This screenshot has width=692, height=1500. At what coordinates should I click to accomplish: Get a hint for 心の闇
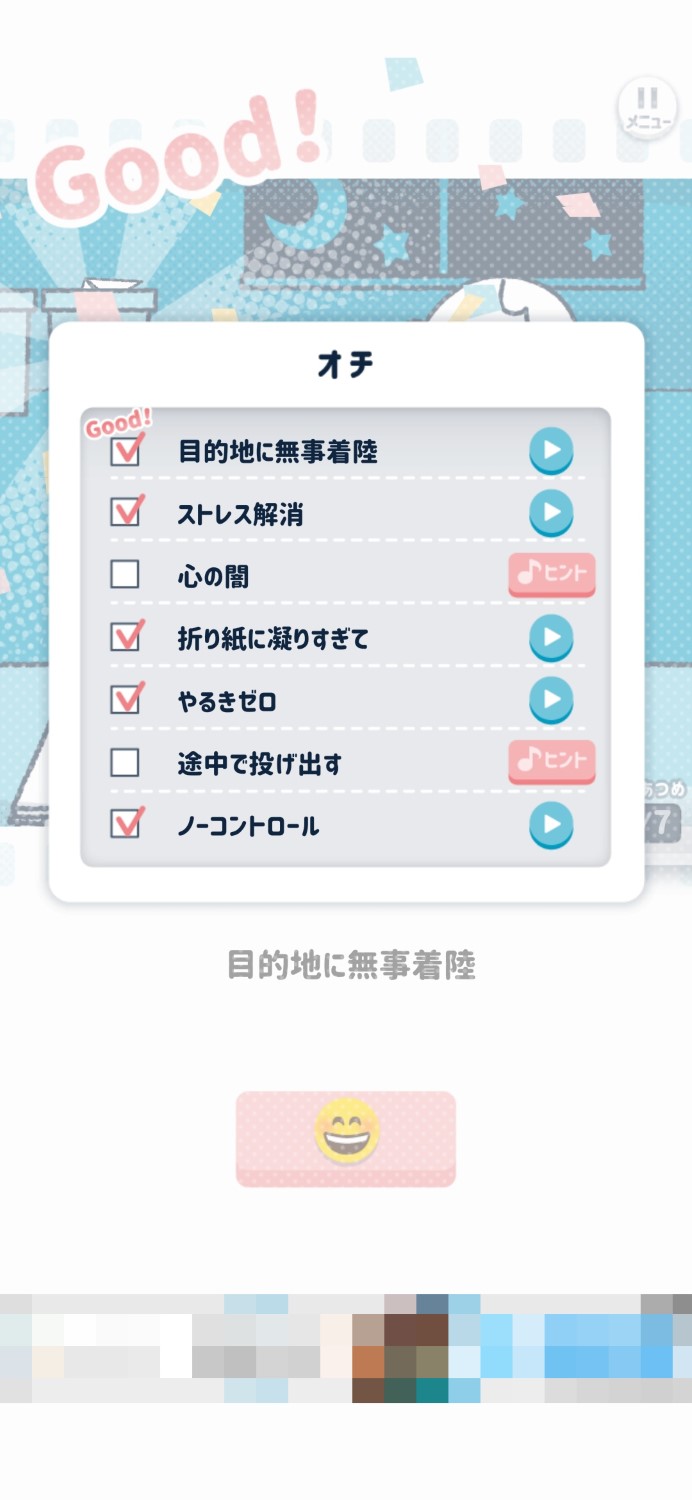click(551, 574)
